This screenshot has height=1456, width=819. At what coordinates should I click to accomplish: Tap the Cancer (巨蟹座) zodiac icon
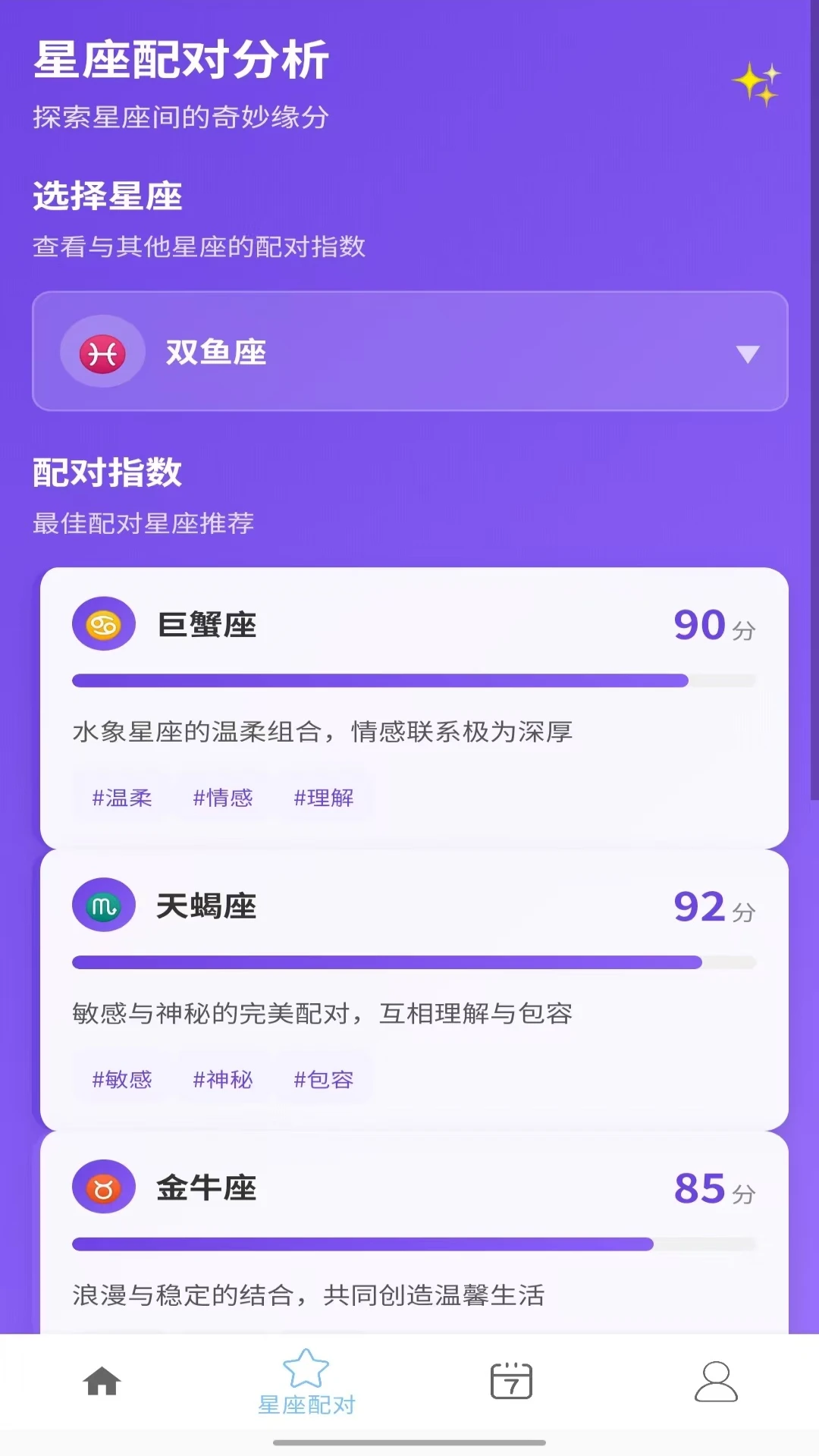click(x=104, y=623)
